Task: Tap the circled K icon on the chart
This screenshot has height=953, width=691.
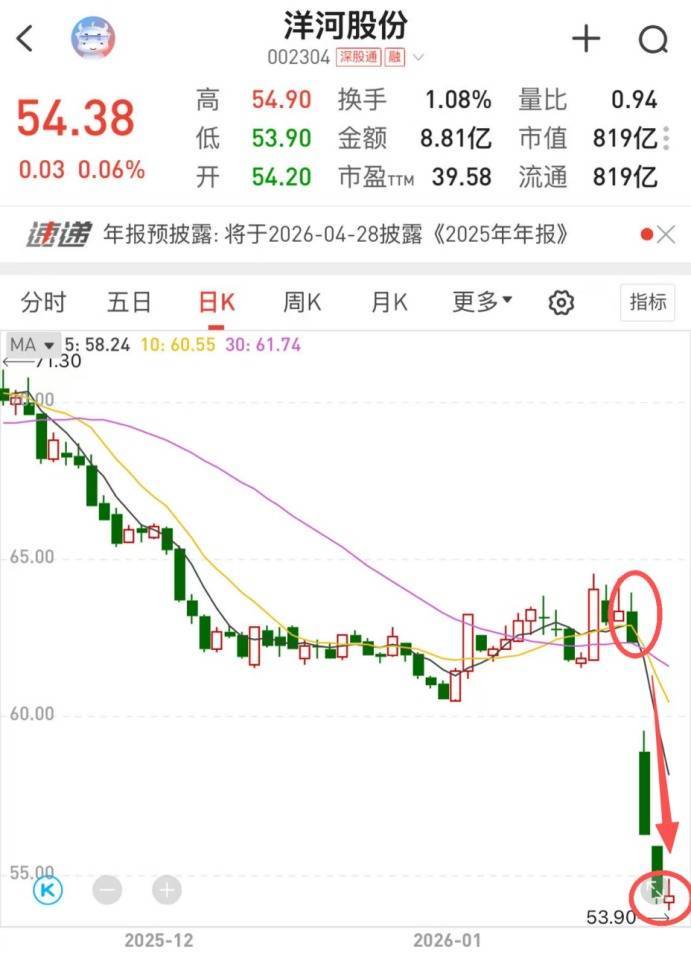Action: [47, 888]
